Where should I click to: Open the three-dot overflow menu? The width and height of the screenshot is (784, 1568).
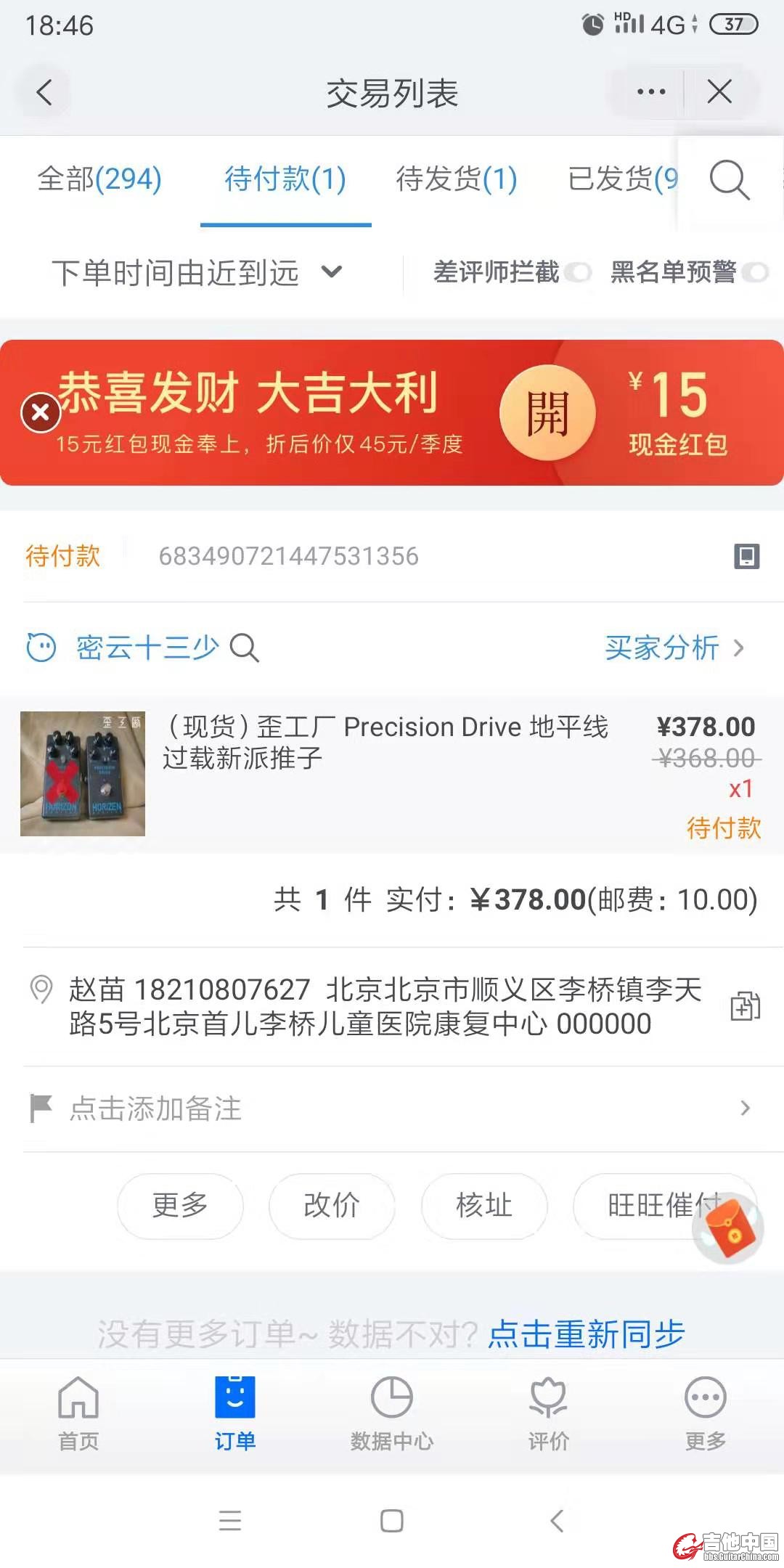tap(650, 92)
